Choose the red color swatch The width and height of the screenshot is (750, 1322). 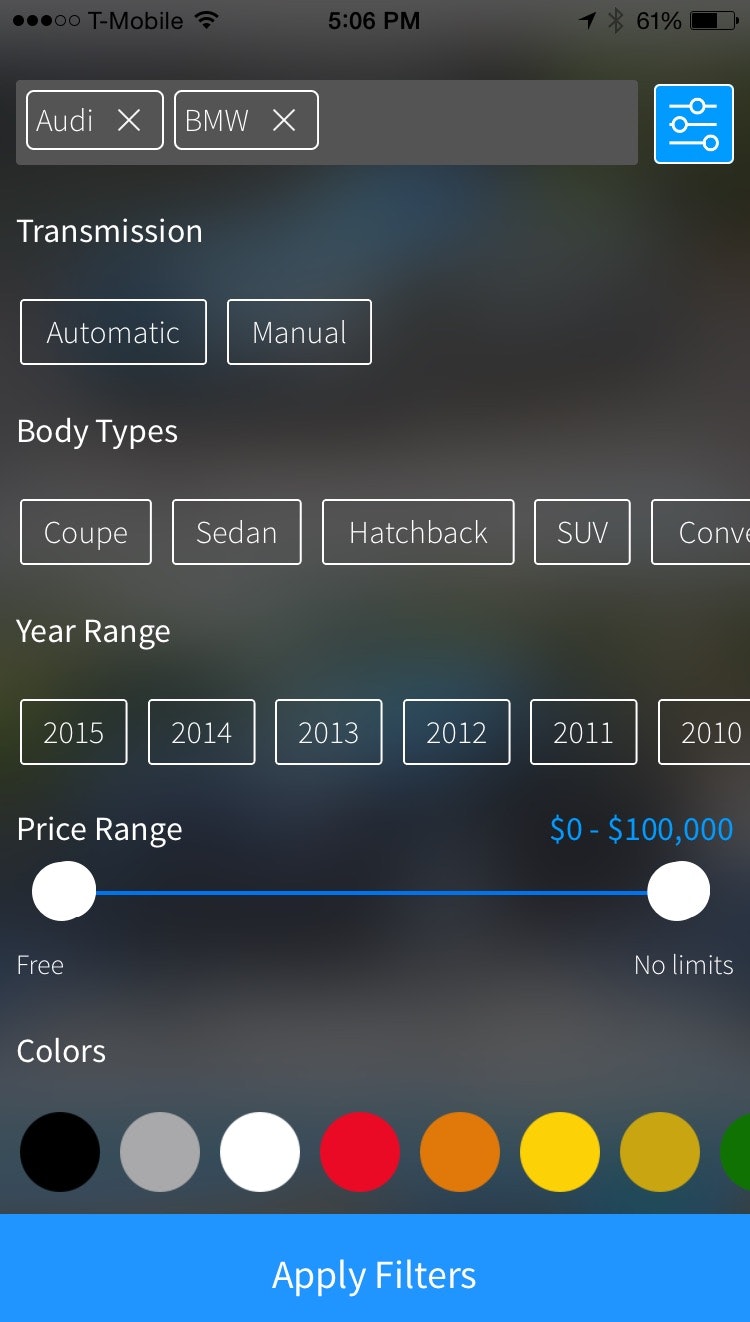pos(360,1152)
